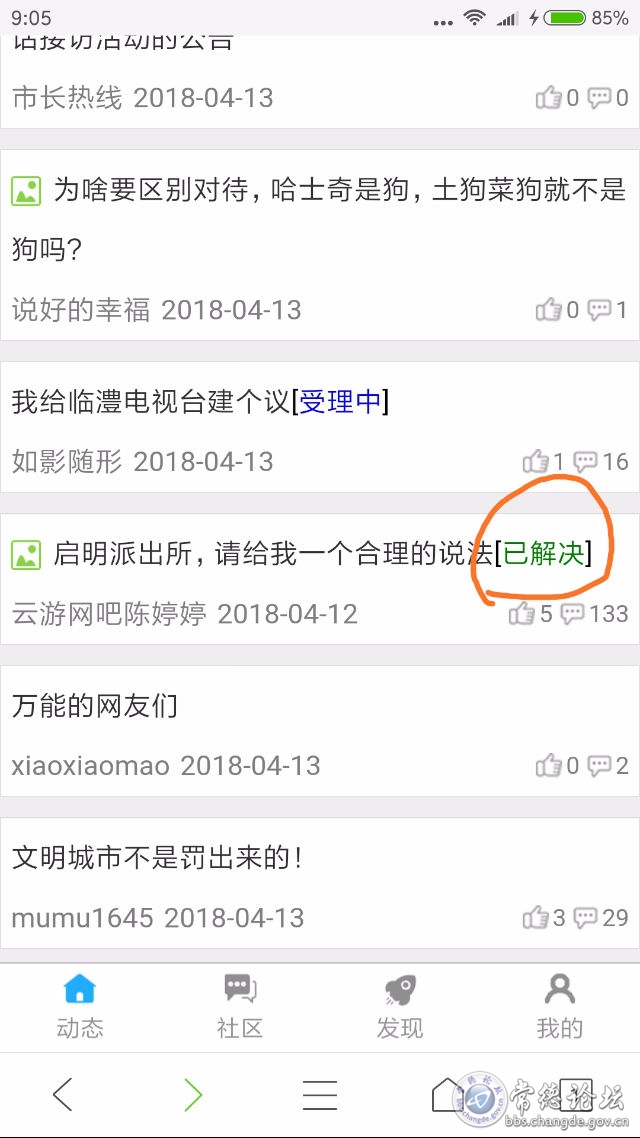Tap the browser forward arrow
The width and height of the screenshot is (640, 1138).
click(192, 1095)
